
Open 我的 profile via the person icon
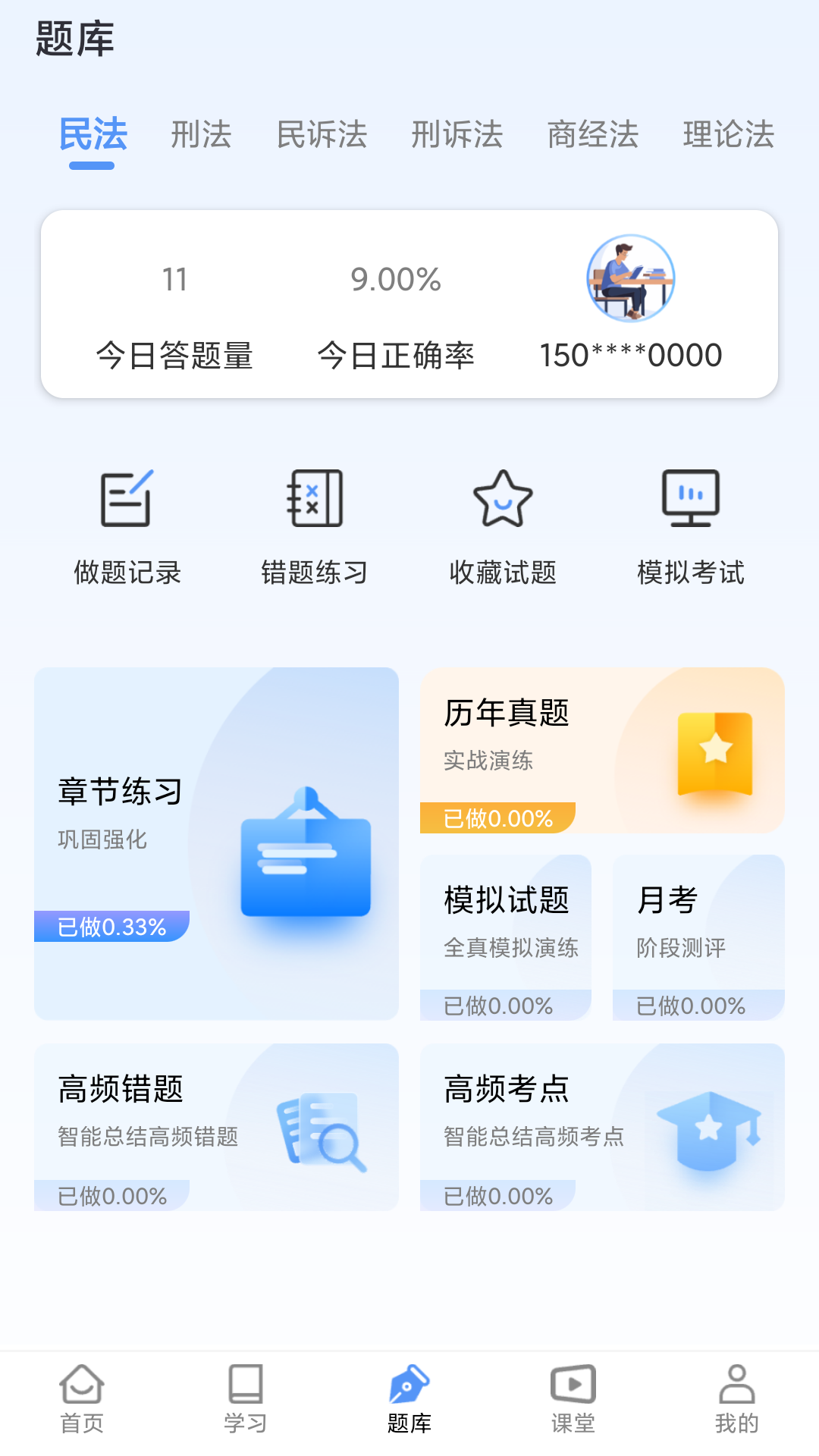click(736, 1385)
